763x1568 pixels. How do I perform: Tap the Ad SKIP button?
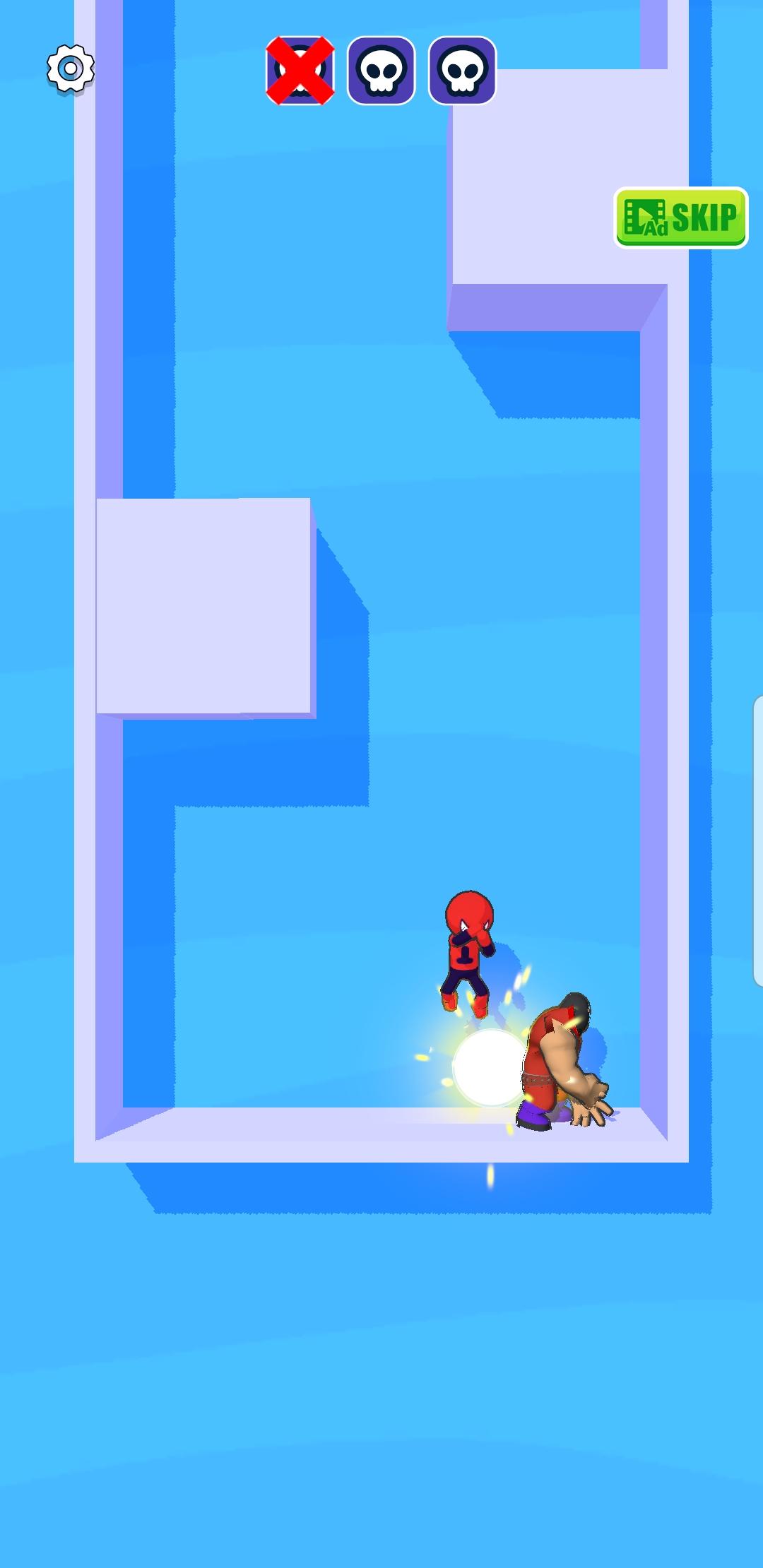680,217
